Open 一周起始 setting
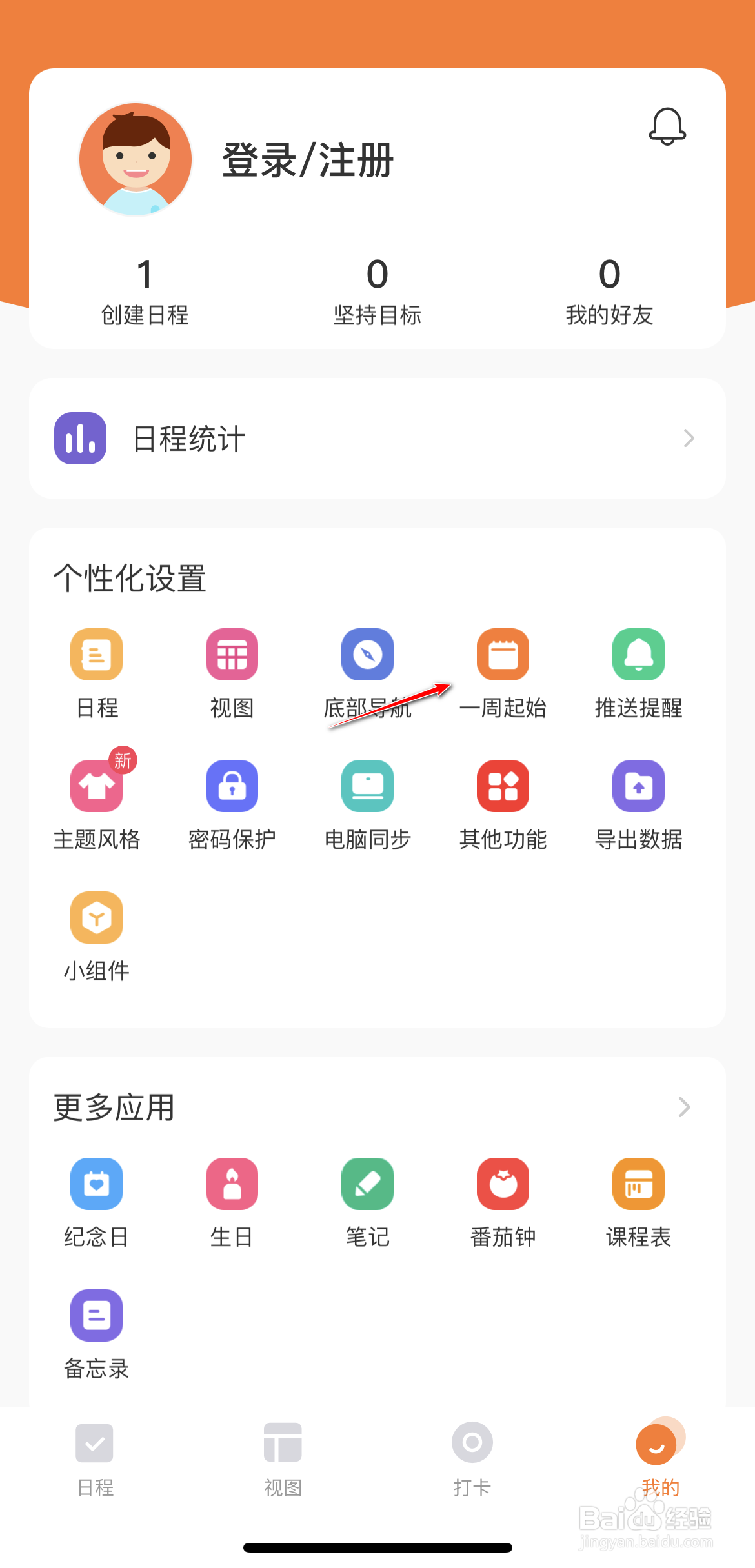The image size is (755, 1568). click(x=503, y=674)
